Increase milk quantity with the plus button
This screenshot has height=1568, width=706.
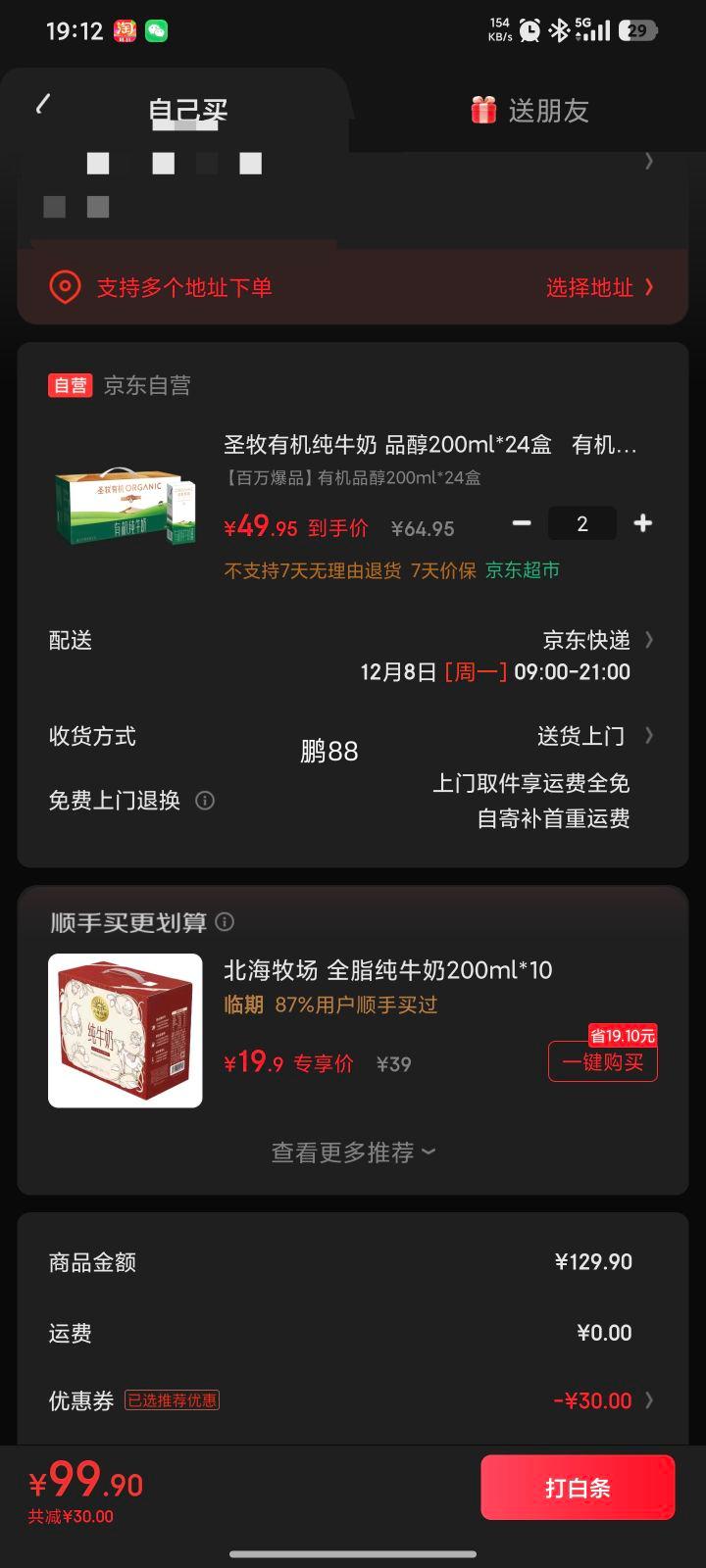tap(642, 523)
